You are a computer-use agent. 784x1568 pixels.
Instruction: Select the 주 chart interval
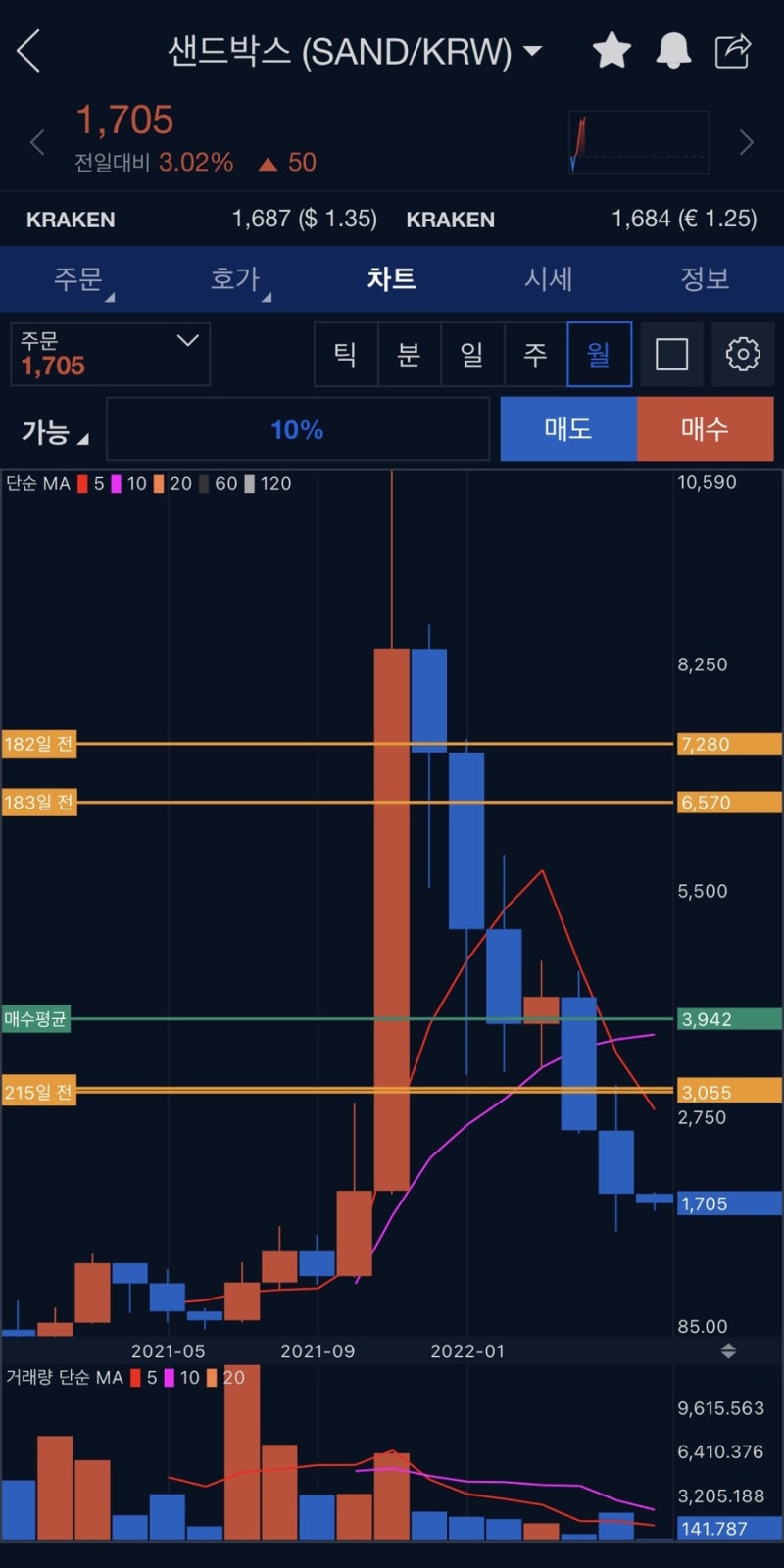click(x=535, y=354)
